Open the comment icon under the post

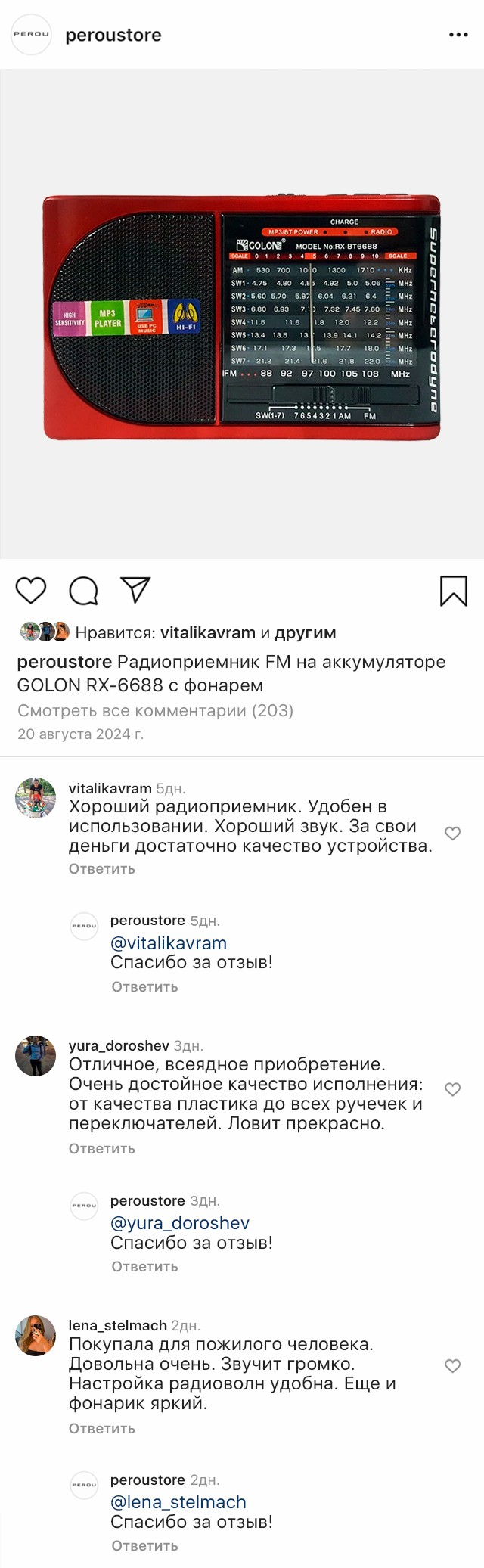(x=83, y=591)
